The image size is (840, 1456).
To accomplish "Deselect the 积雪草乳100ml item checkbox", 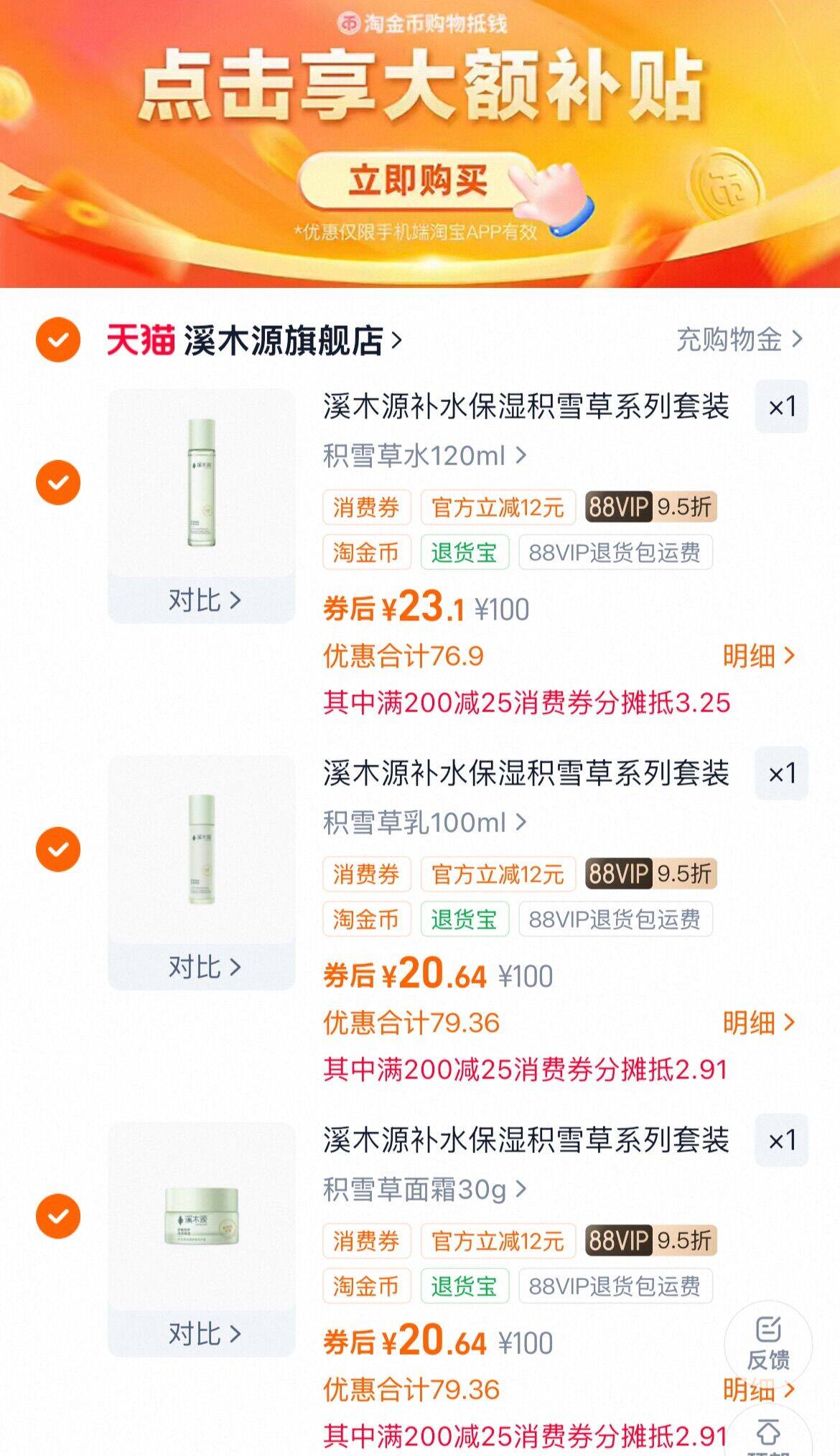I will 58,849.
